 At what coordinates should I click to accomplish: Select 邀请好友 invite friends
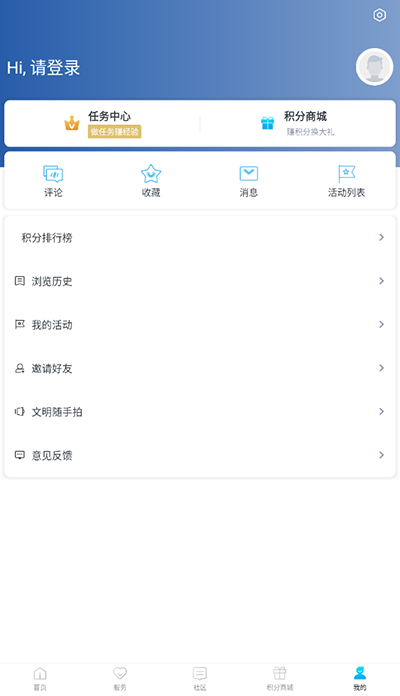point(200,368)
